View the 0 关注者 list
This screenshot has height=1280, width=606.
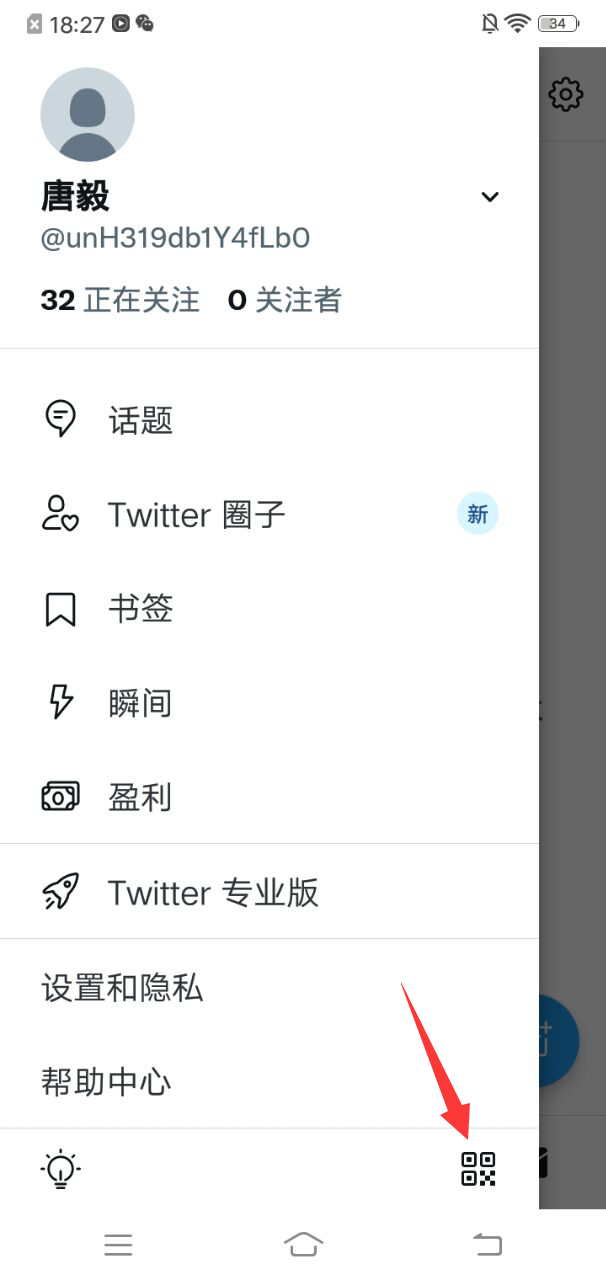pyautogui.click(x=285, y=300)
